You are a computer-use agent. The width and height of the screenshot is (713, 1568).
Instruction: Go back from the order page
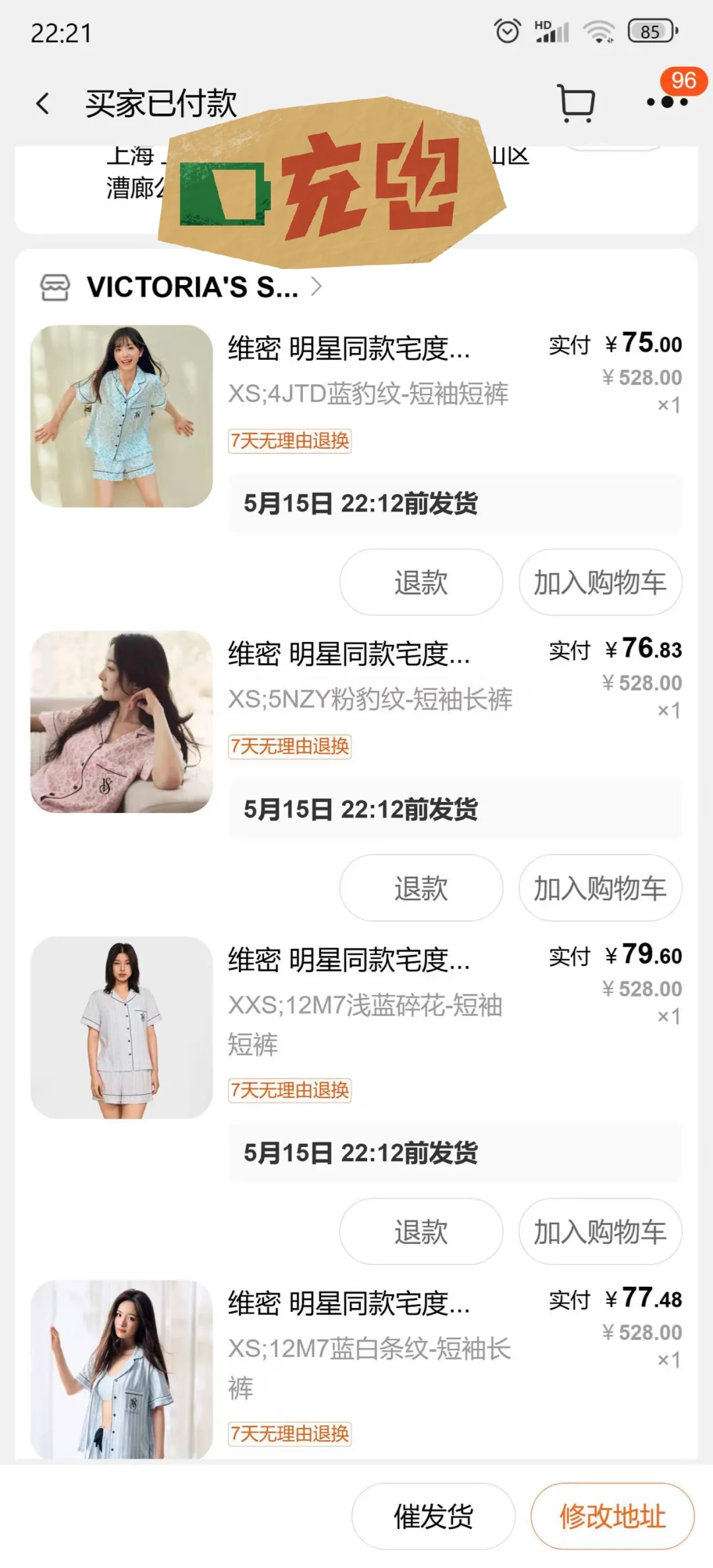click(x=43, y=104)
